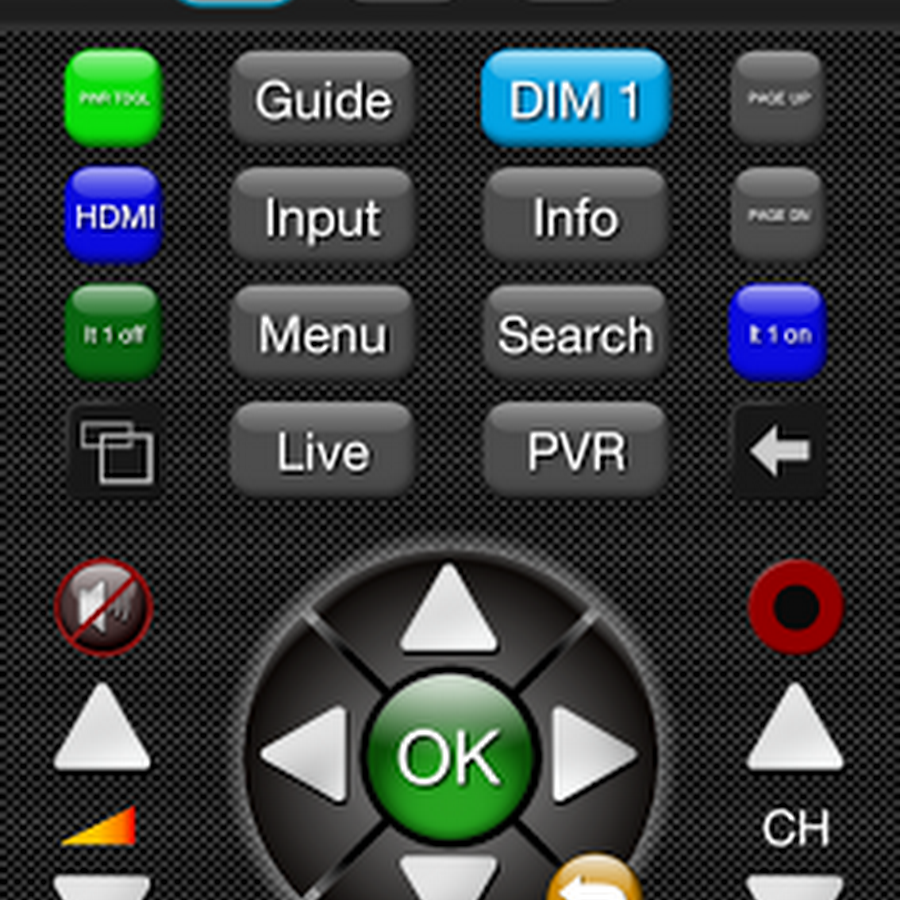This screenshot has width=900, height=900.
Task: Tap the PAGE DN button
Action: click(779, 215)
